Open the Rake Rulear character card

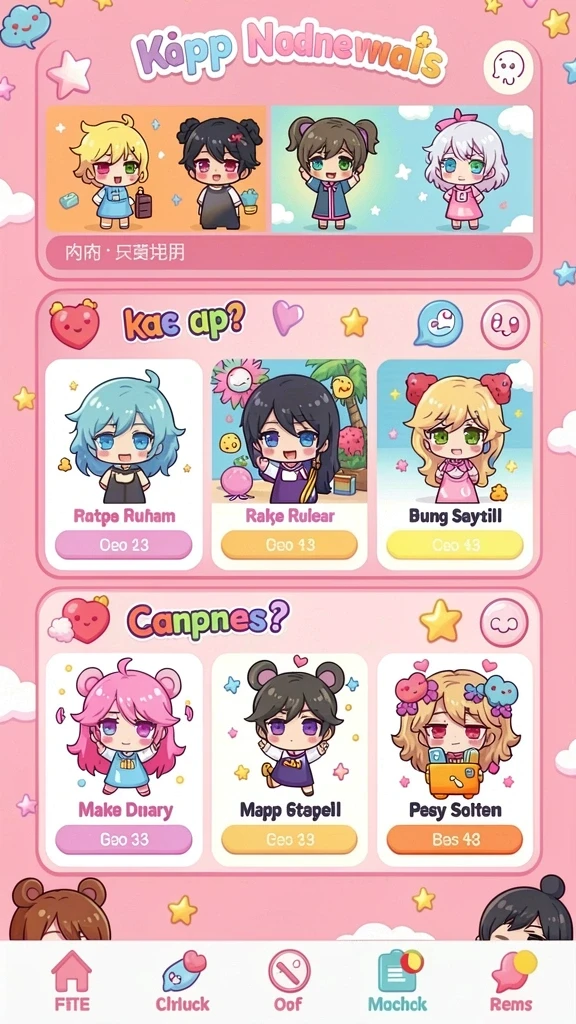click(289, 464)
